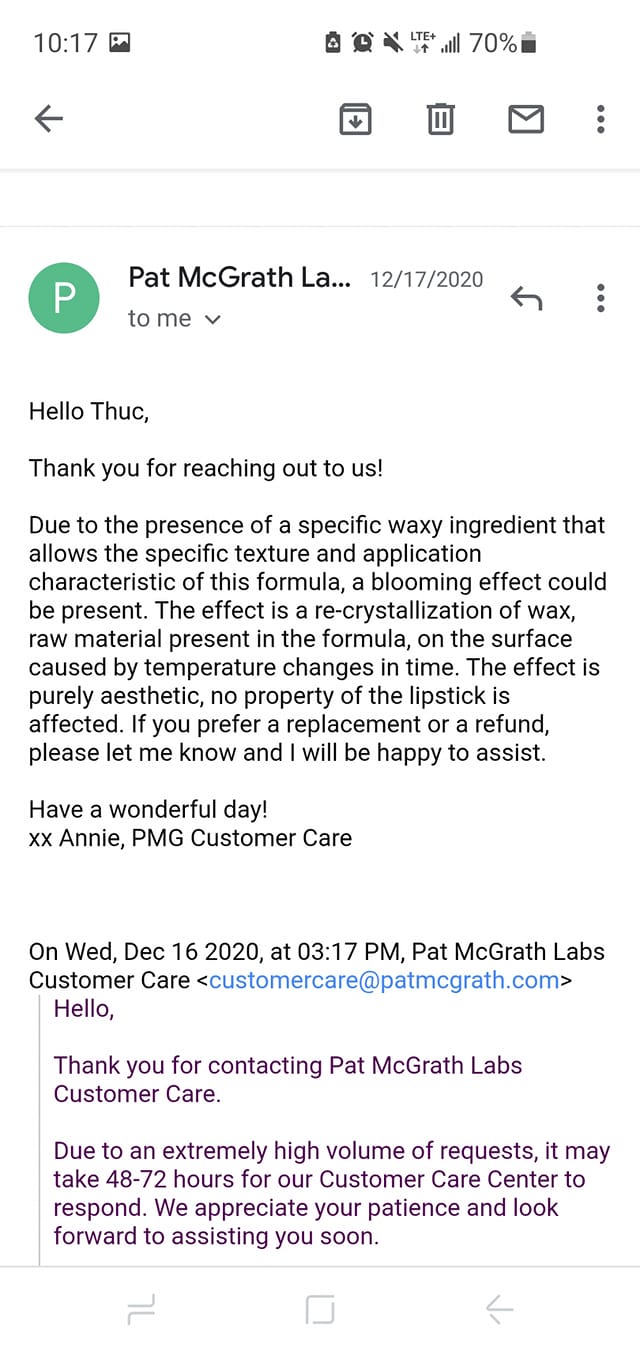Delete this email

[x=441, y=119]
